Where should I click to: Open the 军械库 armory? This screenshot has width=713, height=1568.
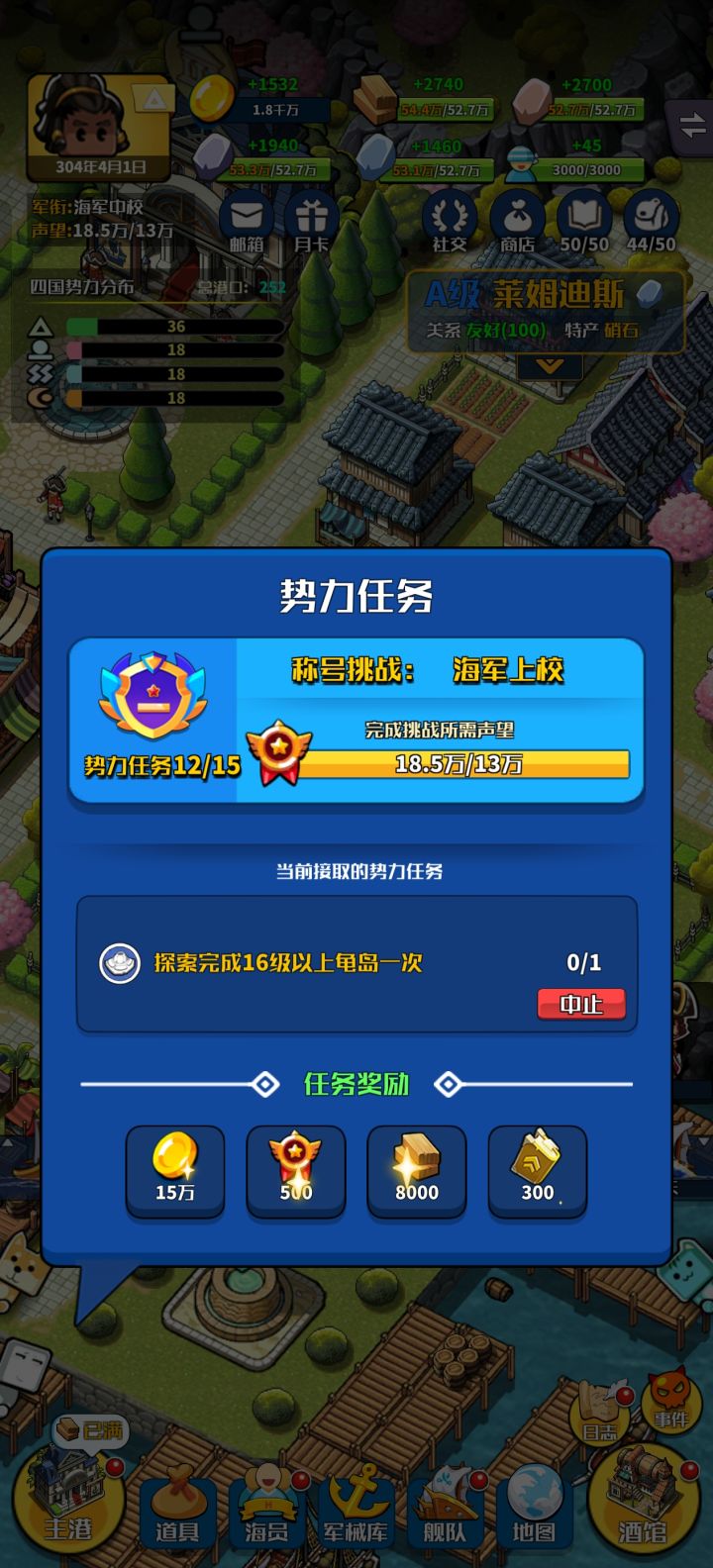coord(353,1512)
